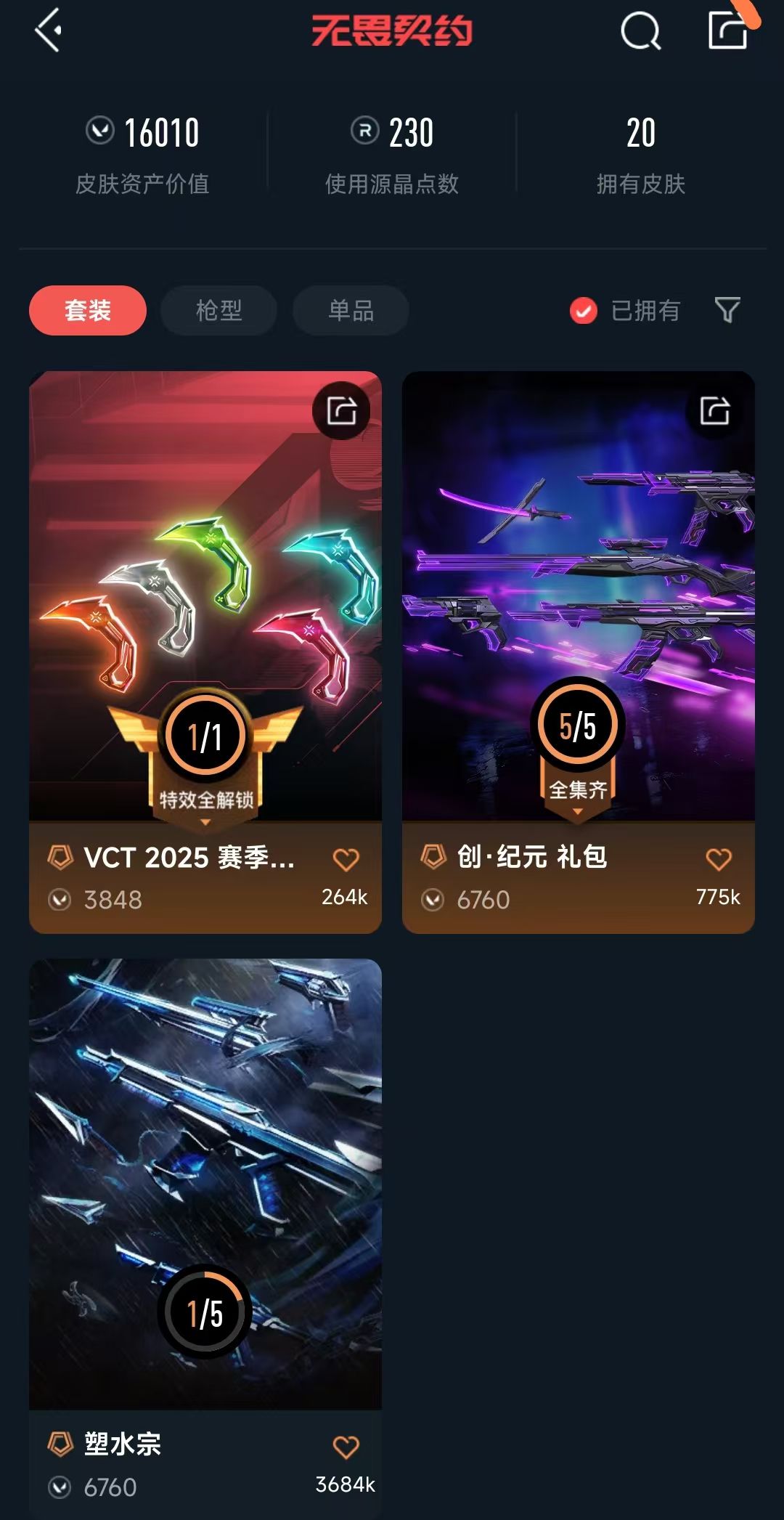Open the filter funnel icon
The width and height of the screenshot is (784, 1520).
727,310
